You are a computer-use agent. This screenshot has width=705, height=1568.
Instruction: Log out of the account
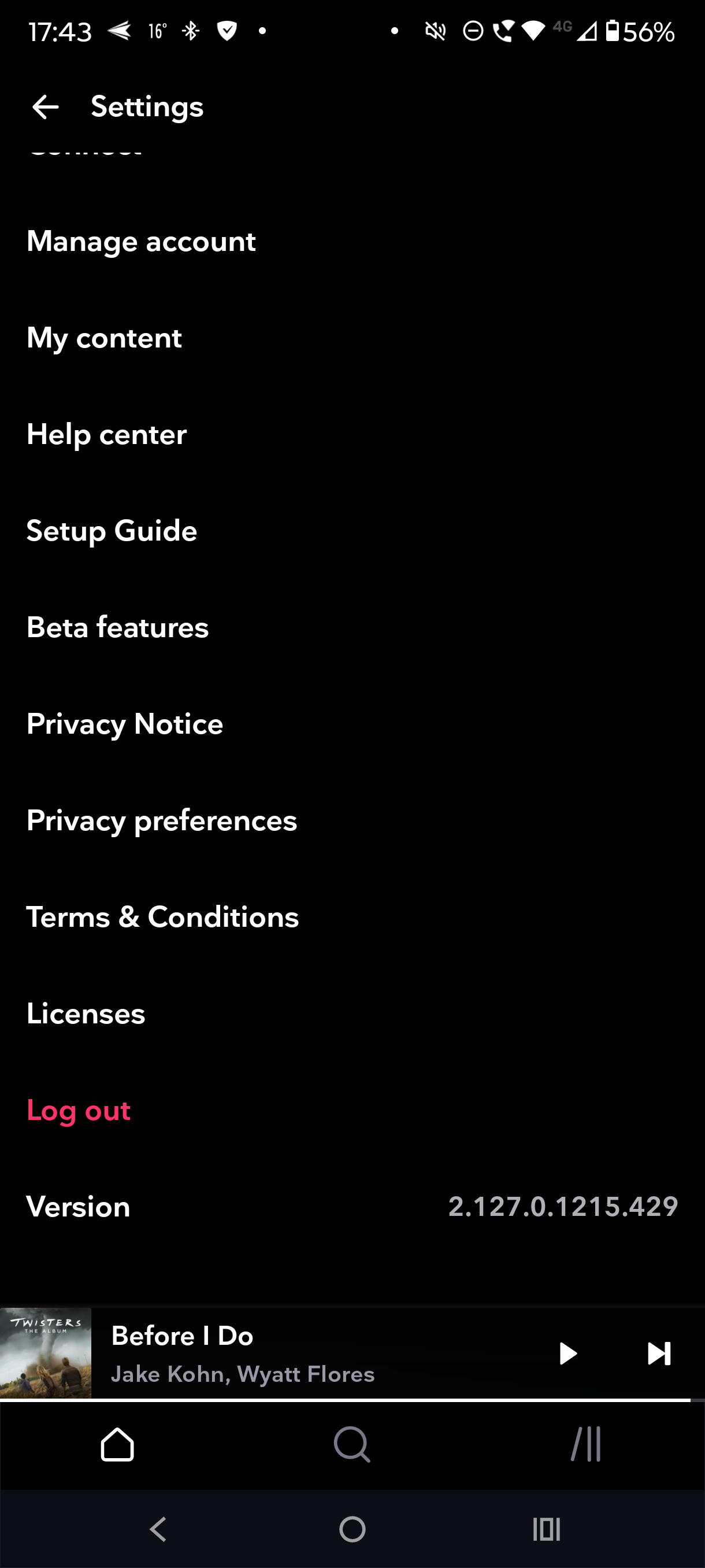click(352, 1110)
